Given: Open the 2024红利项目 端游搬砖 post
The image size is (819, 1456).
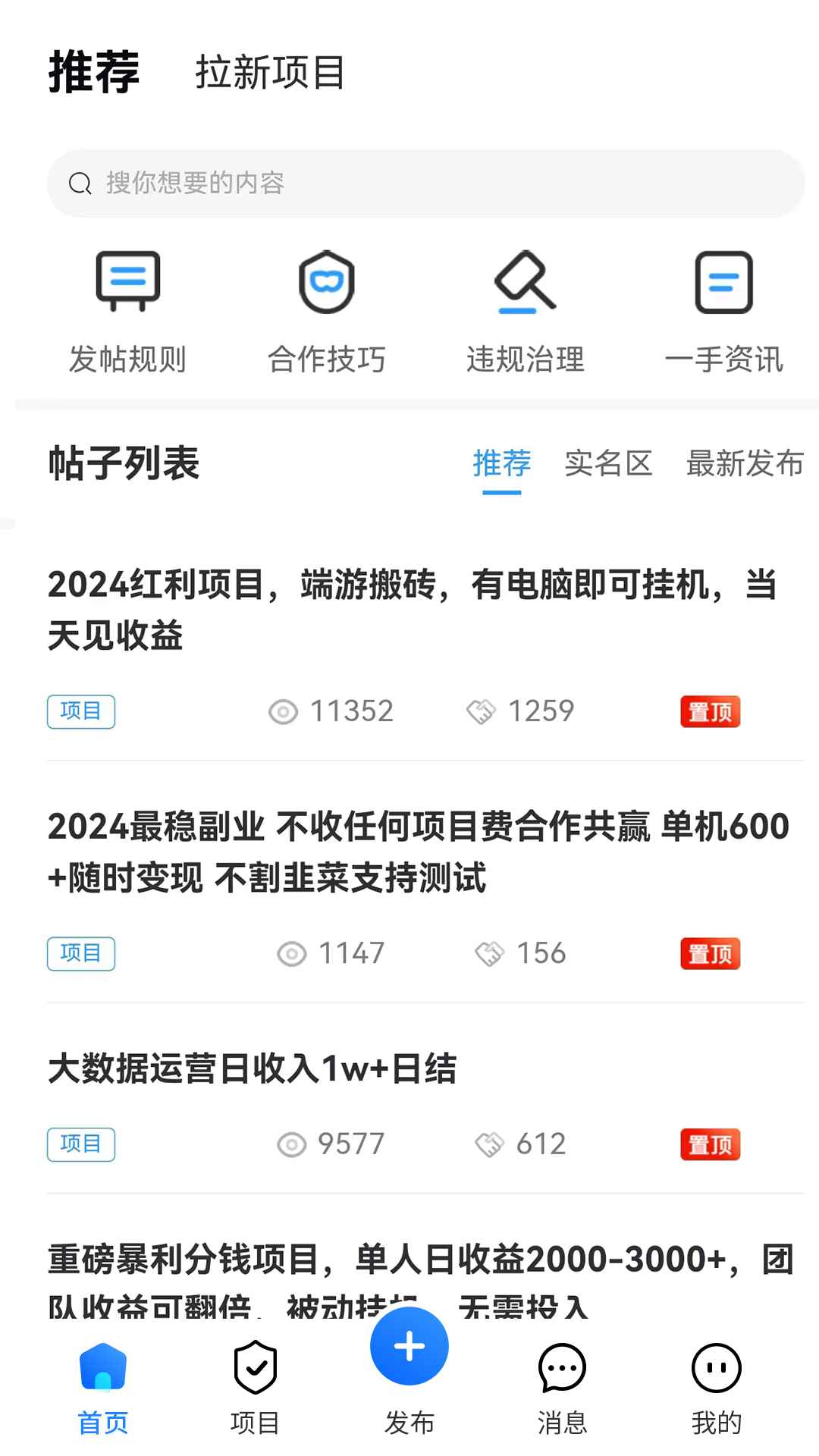Looking at the screenshot, I should tap(413, 609).
